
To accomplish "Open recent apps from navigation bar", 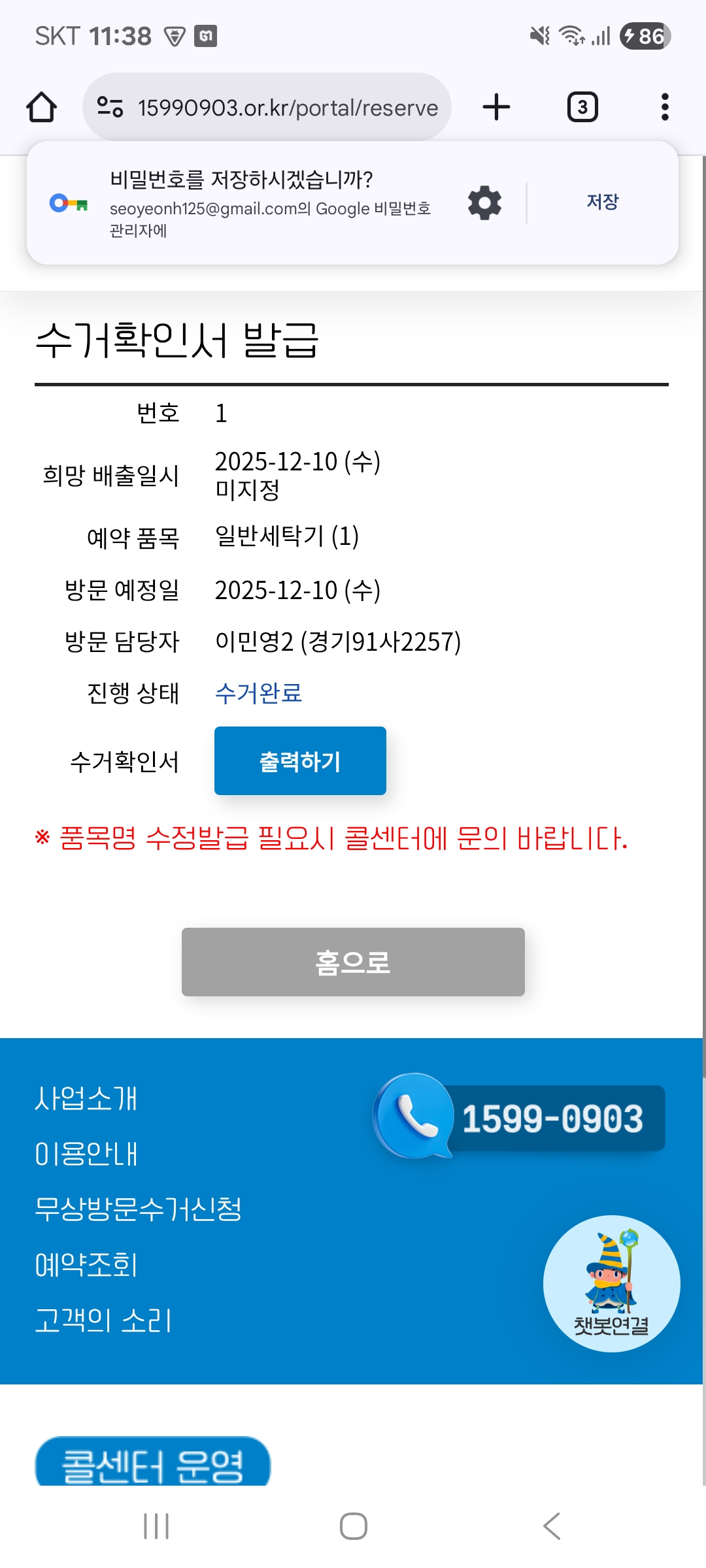I will point(156,1526).
